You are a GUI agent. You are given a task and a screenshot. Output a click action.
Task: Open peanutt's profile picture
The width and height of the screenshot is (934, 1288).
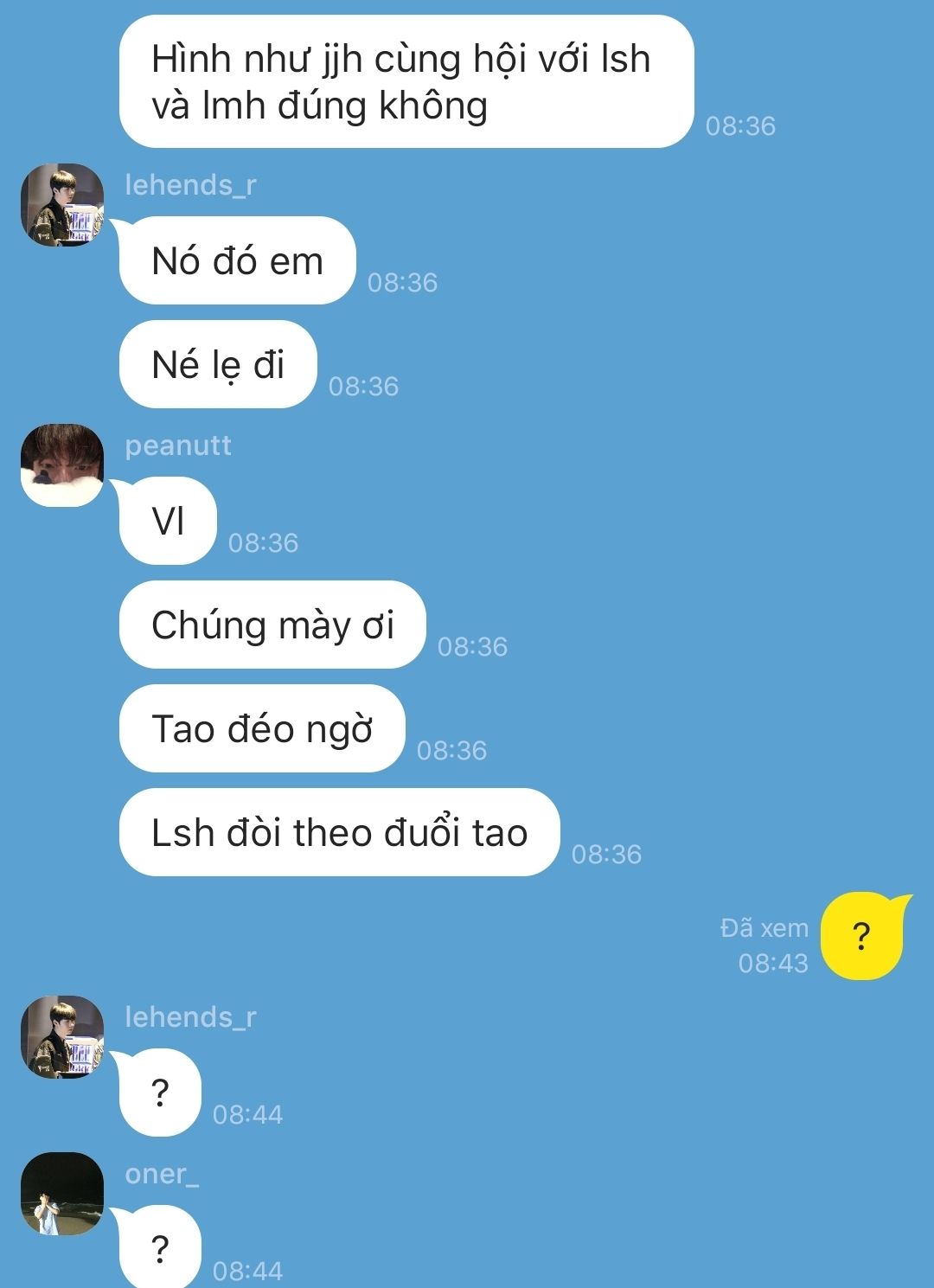tap(62, 465)
